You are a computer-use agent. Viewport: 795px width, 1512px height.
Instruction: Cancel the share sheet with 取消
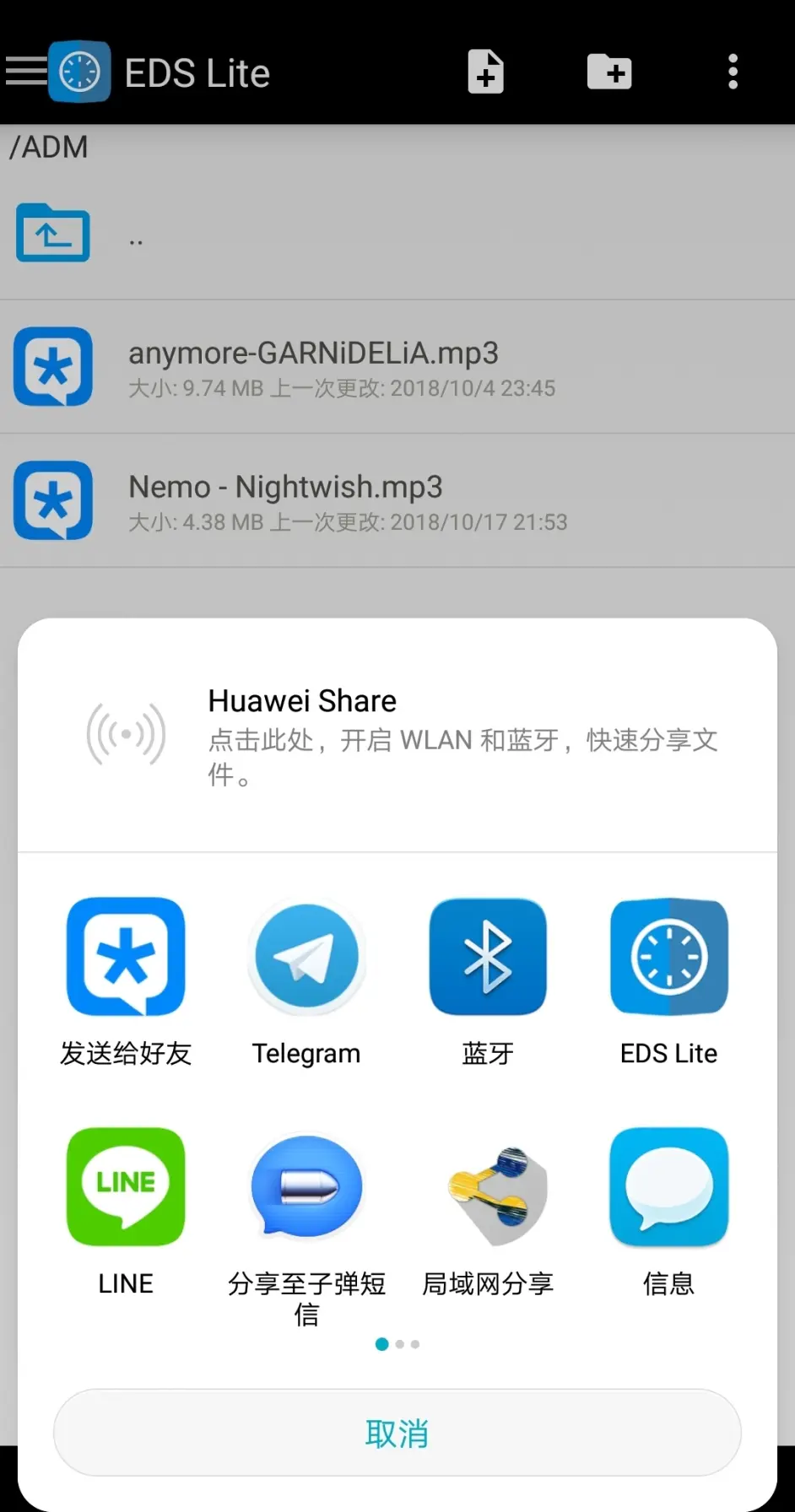(397, 1433)
